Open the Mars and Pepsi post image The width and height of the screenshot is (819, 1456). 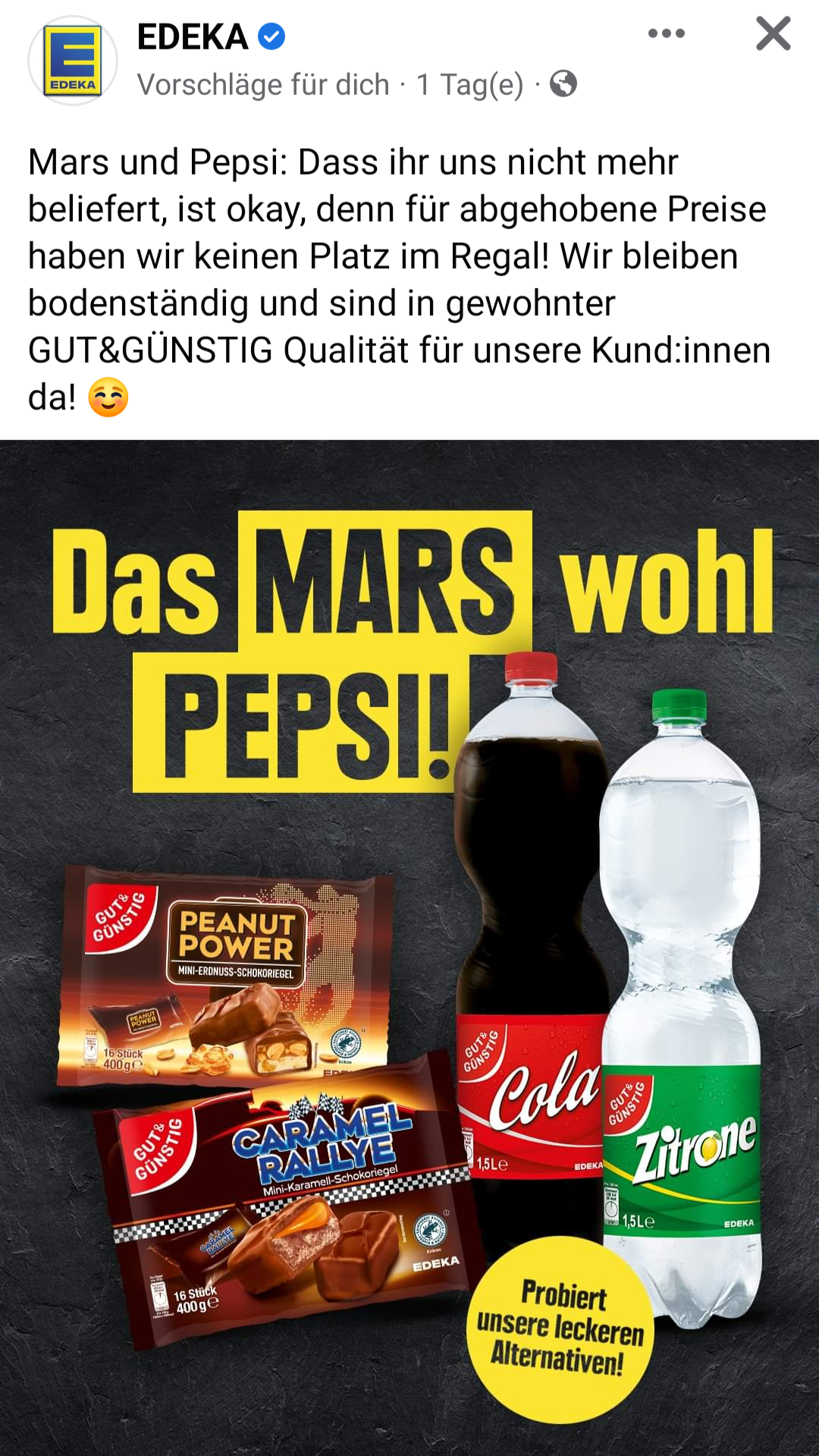409,947
